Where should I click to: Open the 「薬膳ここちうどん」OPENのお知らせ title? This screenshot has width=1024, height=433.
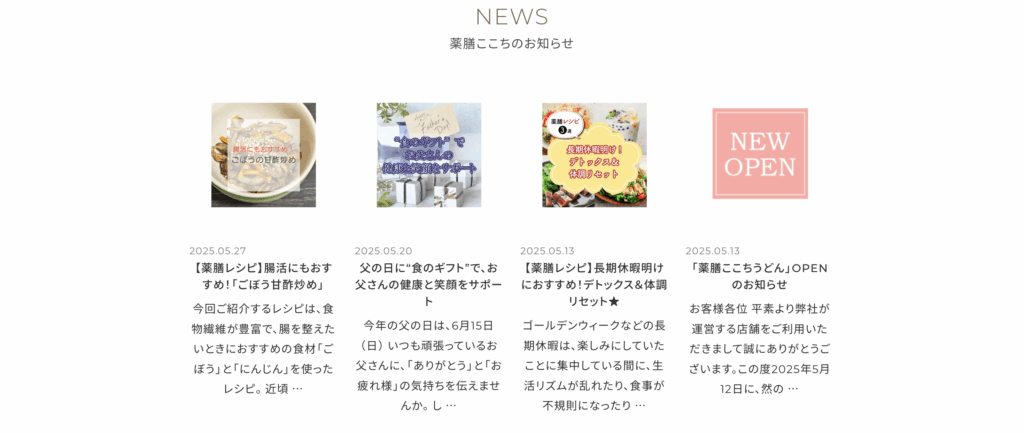click(x=759, y=276)
